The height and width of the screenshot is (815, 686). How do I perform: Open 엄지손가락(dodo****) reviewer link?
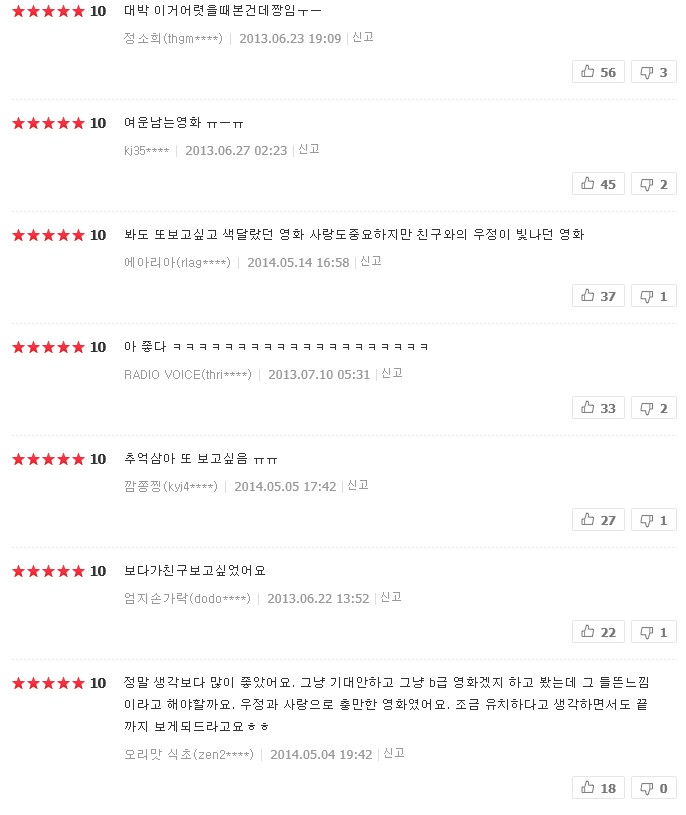click(x=186, y=598)
